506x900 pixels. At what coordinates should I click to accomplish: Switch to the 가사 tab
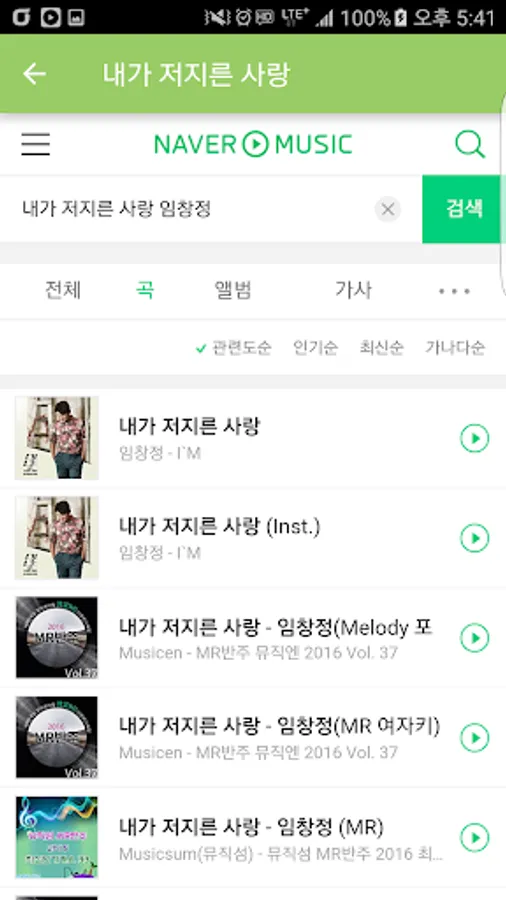pyautogui.click(x=353, y=290)
